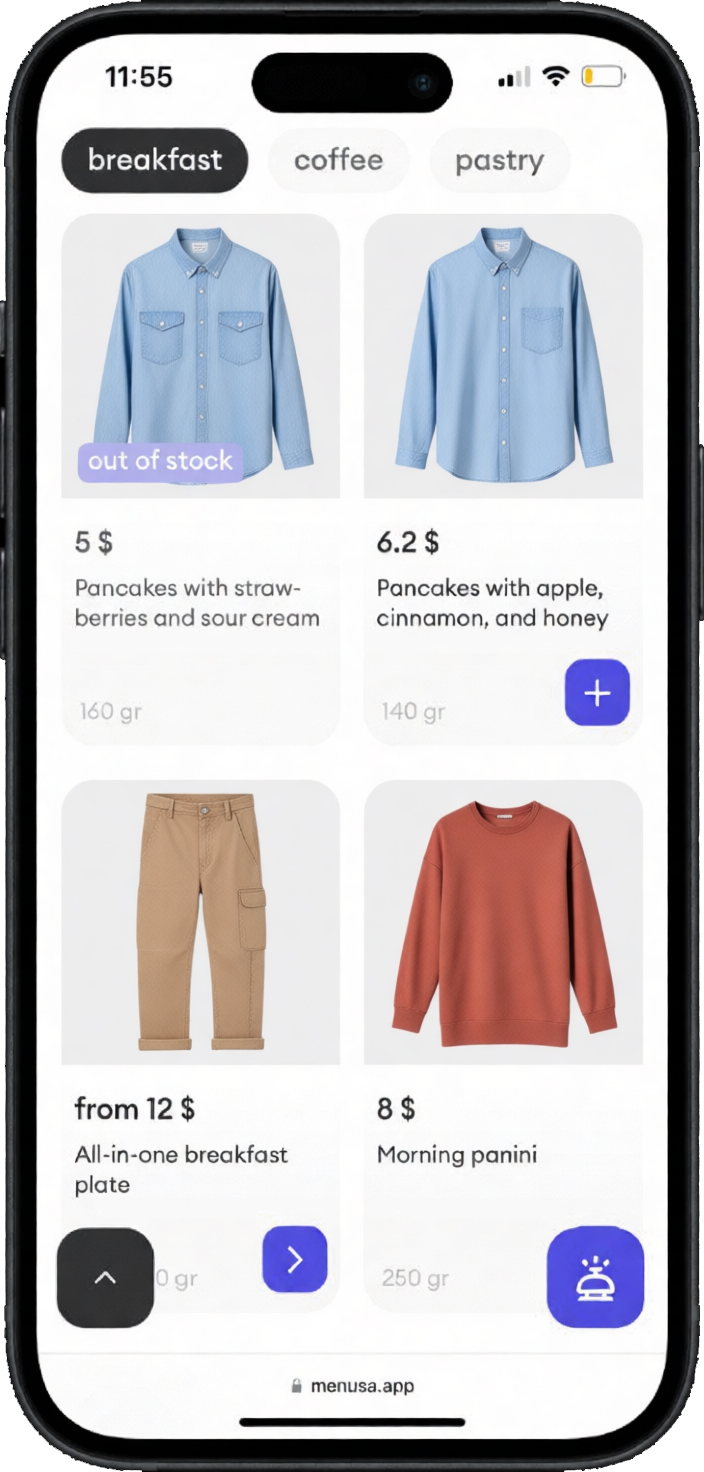Add apple cinnamon pancakes to order

click(x=597, y=692)
